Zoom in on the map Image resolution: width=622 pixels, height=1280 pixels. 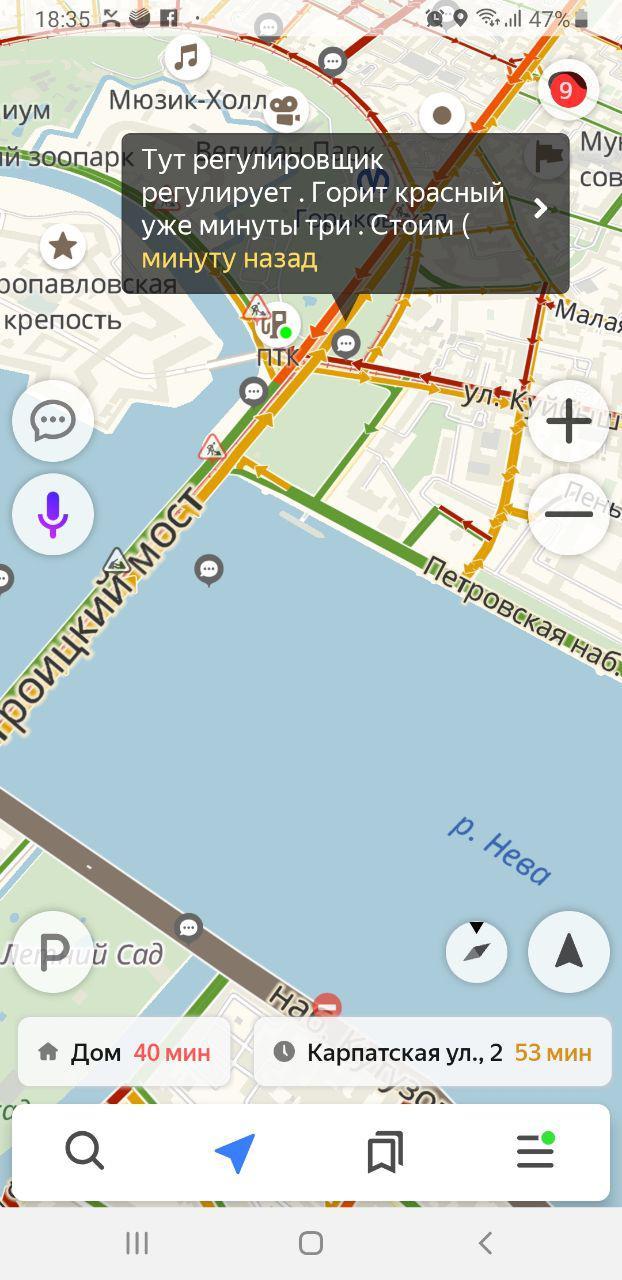pos(568,421)
